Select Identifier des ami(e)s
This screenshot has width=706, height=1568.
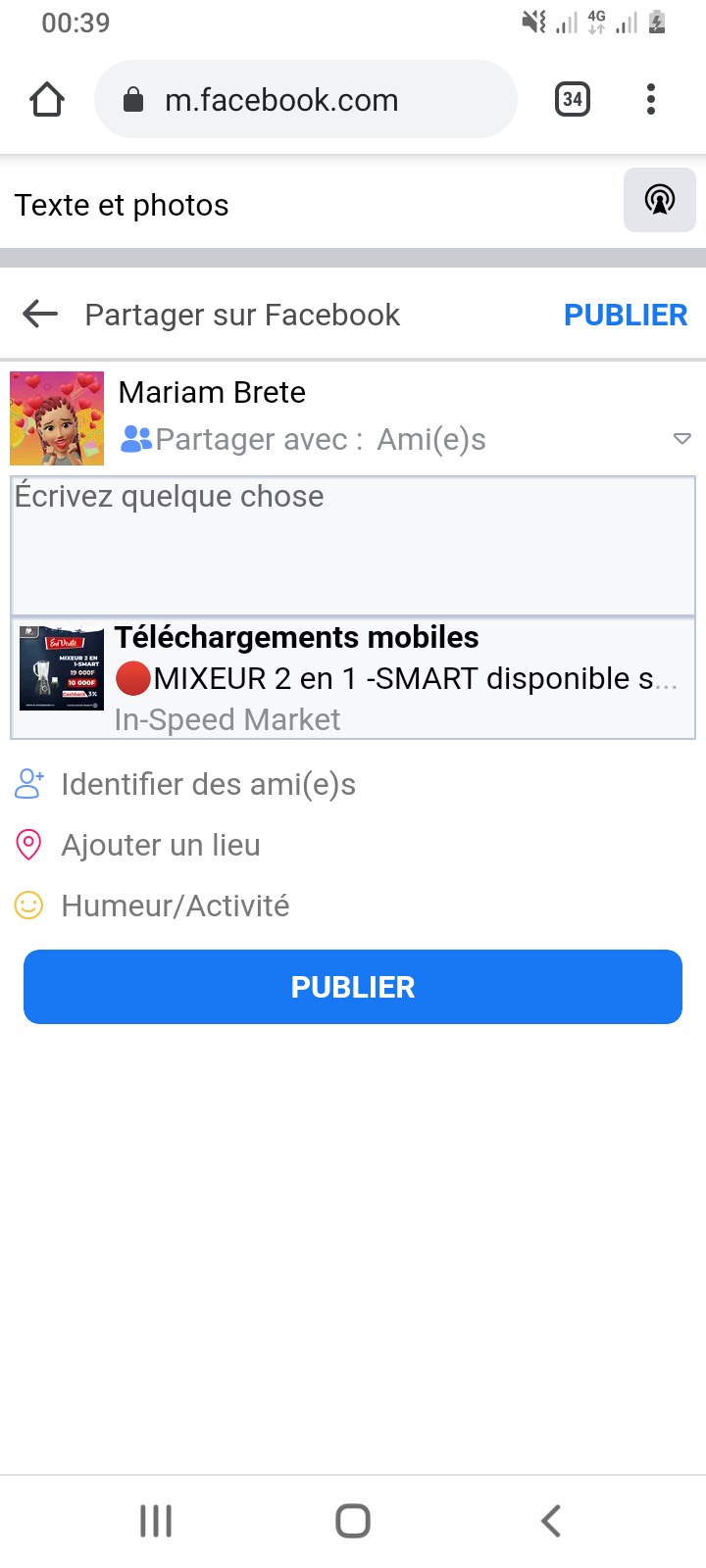(208, 784)
